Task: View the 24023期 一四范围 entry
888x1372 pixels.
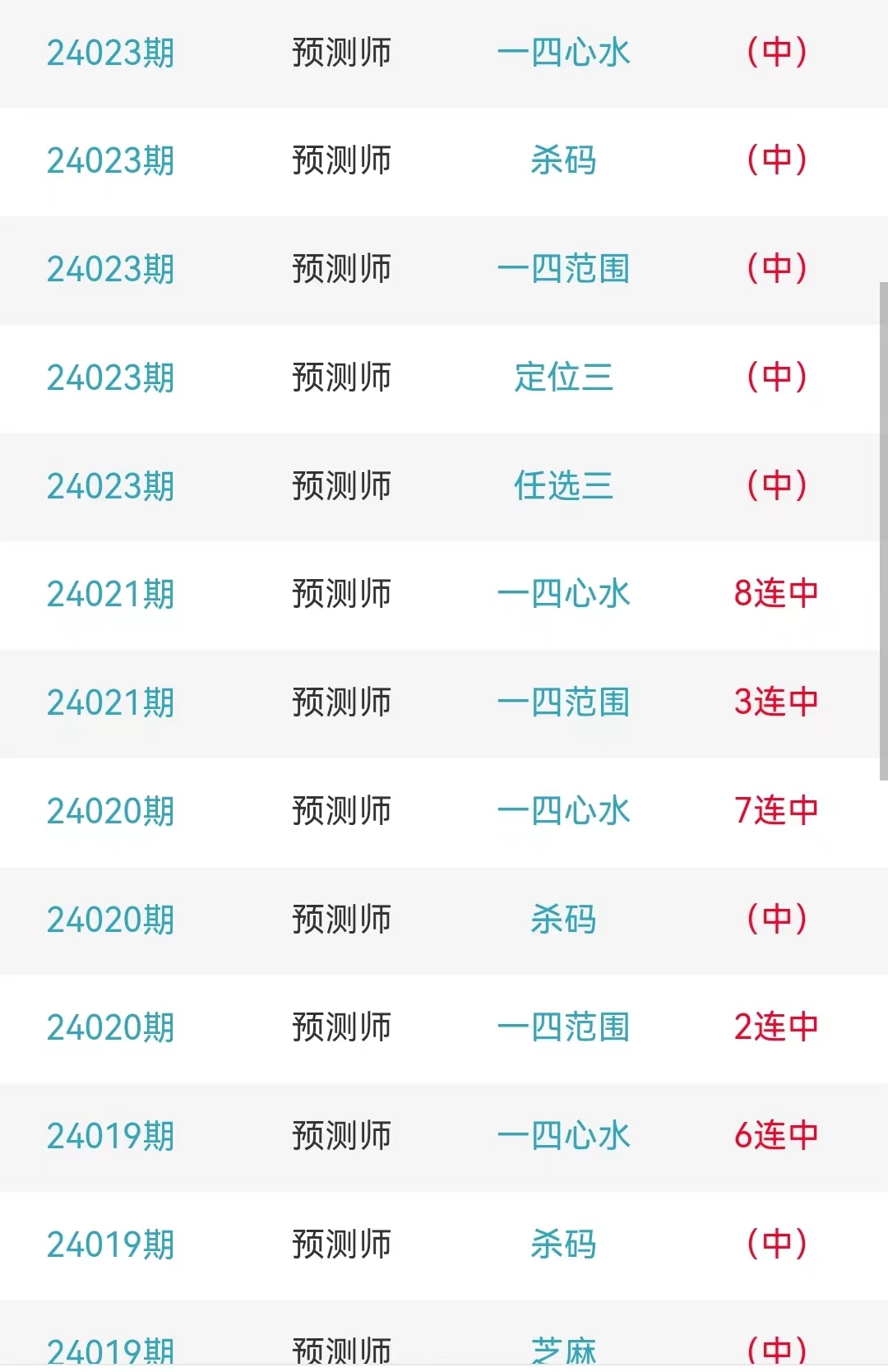Action: pyautogui.click(x=563, y=269)
